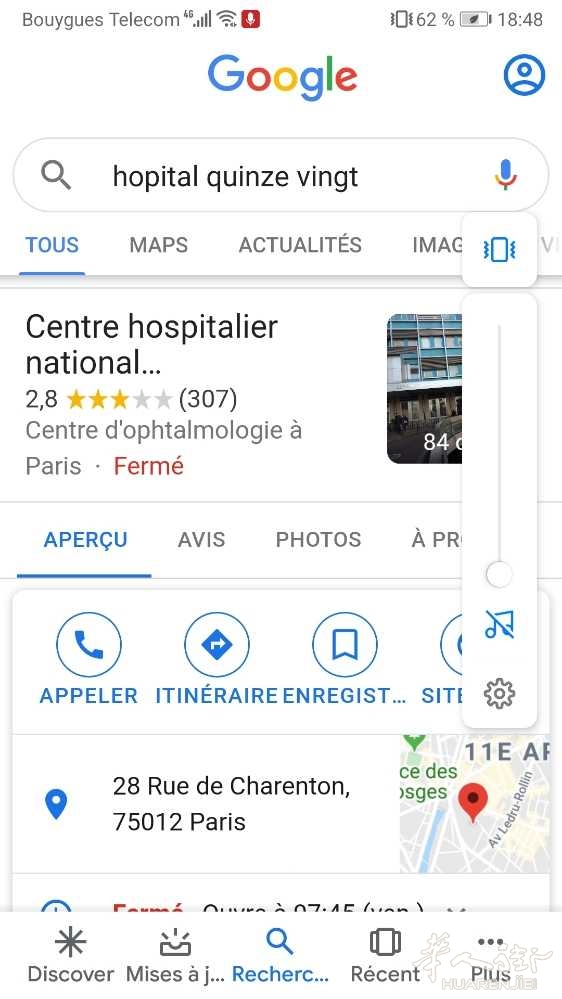
Task: Open the Récent tab
Action: [x=385, y=955]
